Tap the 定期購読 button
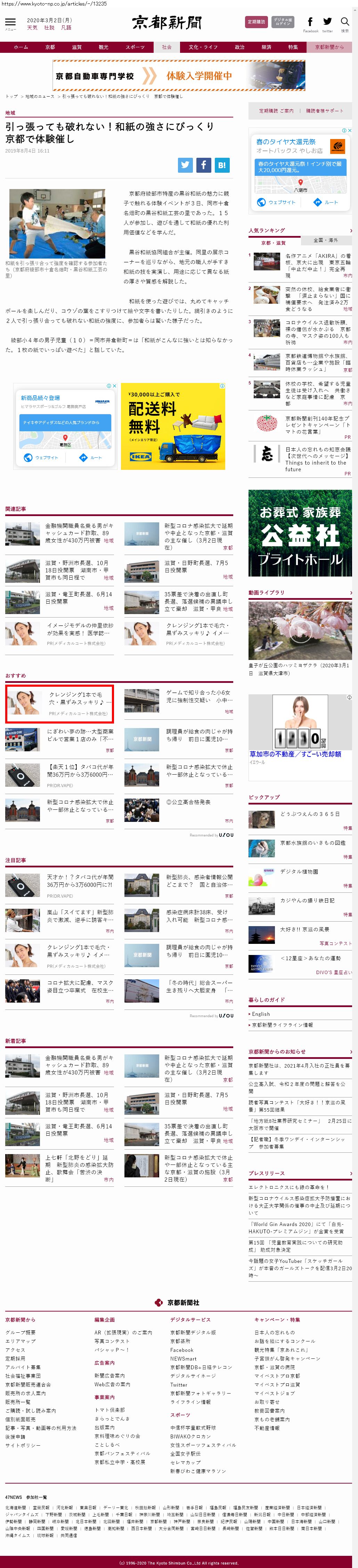 (x=256, y=22)
